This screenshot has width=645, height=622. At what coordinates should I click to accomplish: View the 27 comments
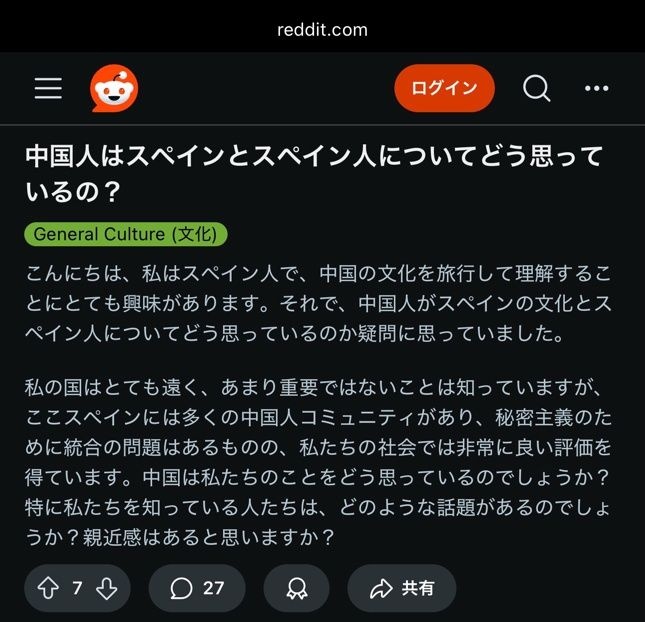pyautogui.click(x=197, y=588)
